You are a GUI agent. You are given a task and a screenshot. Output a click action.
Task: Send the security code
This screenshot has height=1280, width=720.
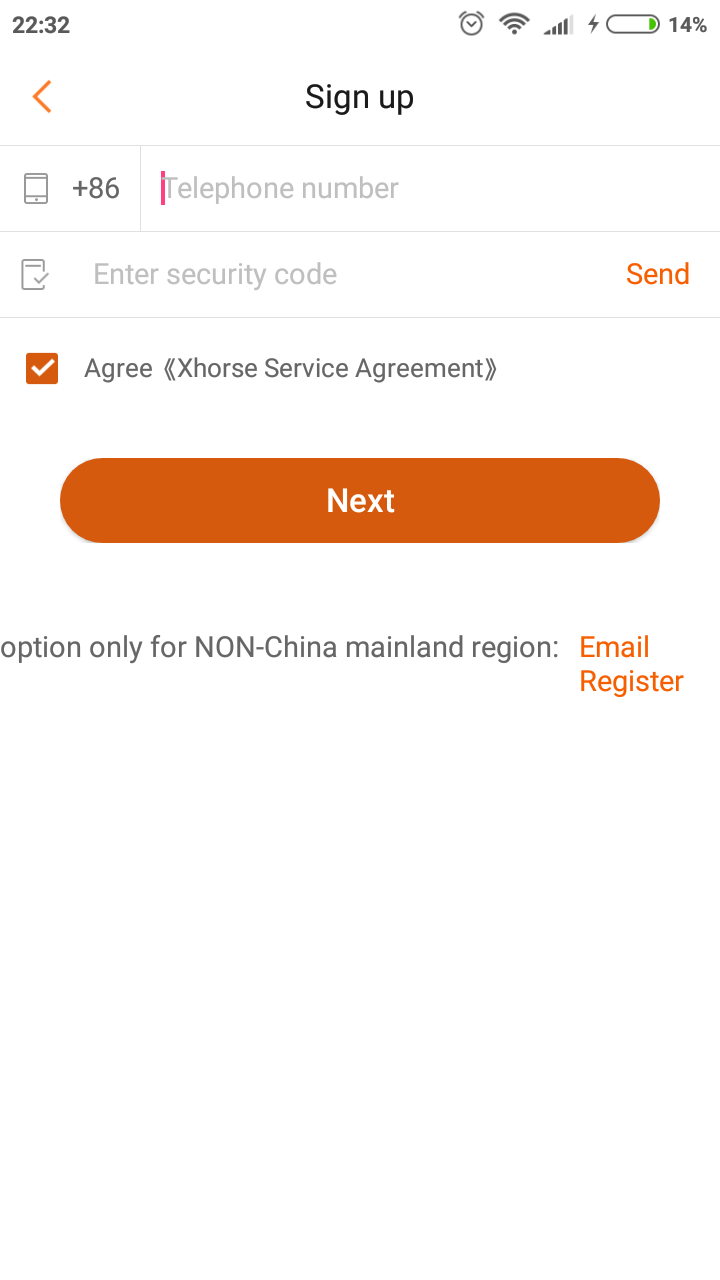point(657,275)
